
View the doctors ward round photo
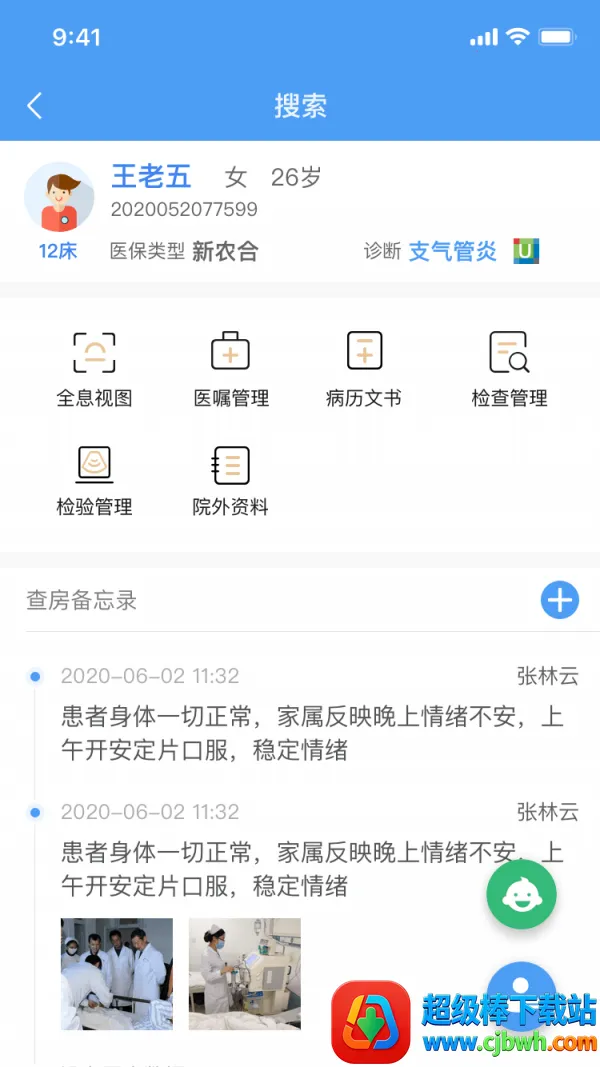pos(117,974)
